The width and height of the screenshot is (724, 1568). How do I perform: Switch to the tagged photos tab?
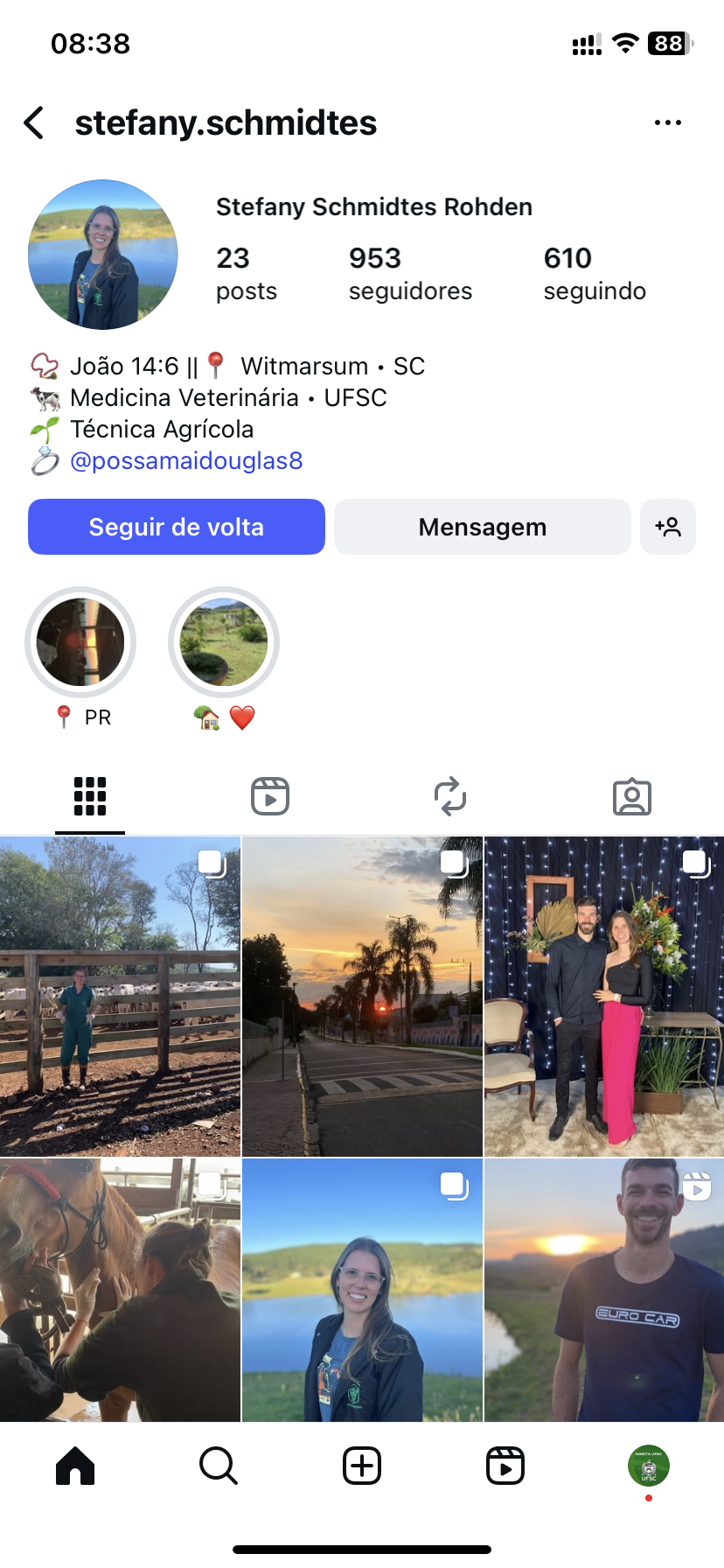click(x=631, y=796)
